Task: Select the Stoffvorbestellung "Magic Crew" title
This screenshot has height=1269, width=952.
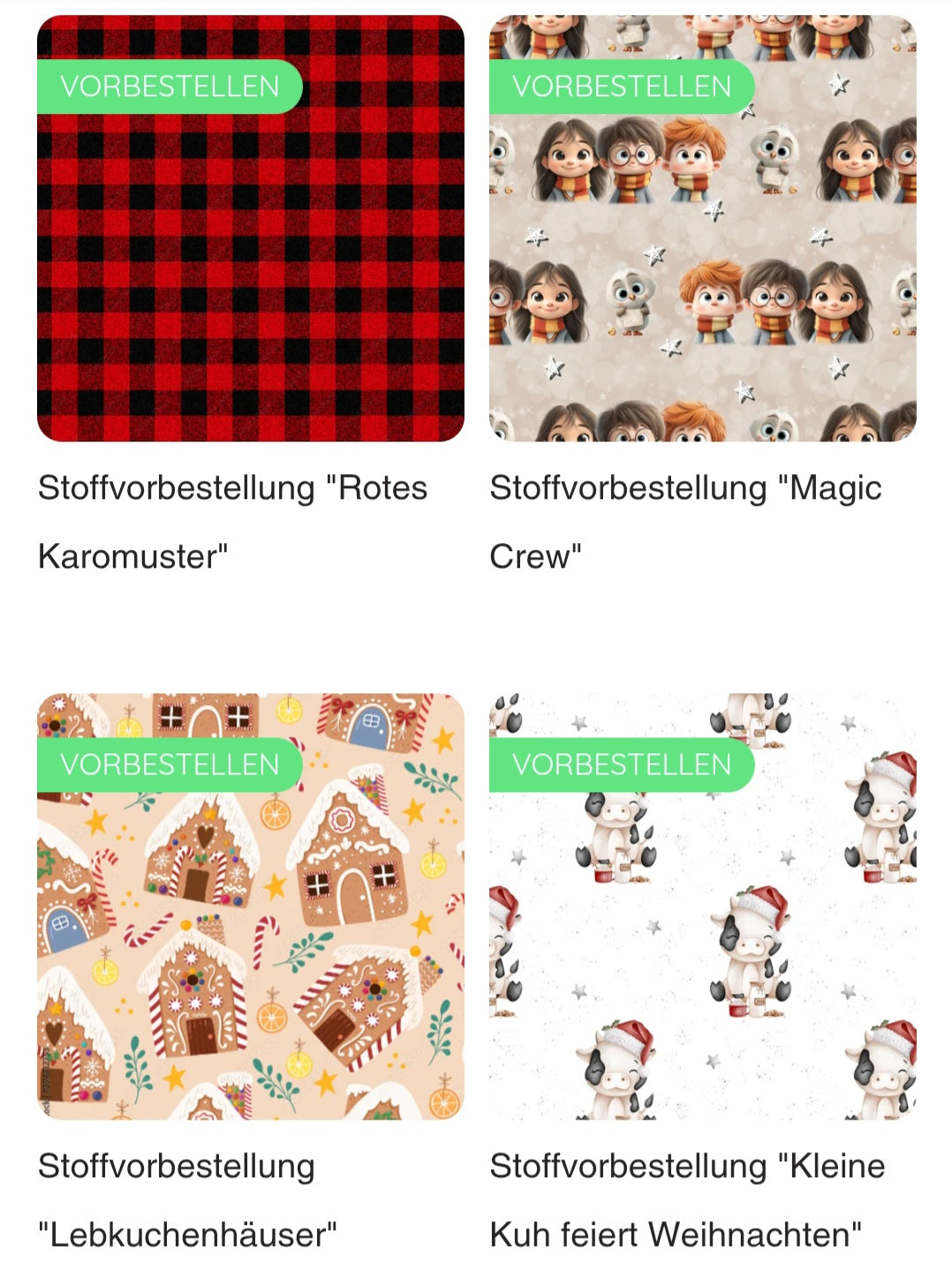Action: [x=685, y=522]
